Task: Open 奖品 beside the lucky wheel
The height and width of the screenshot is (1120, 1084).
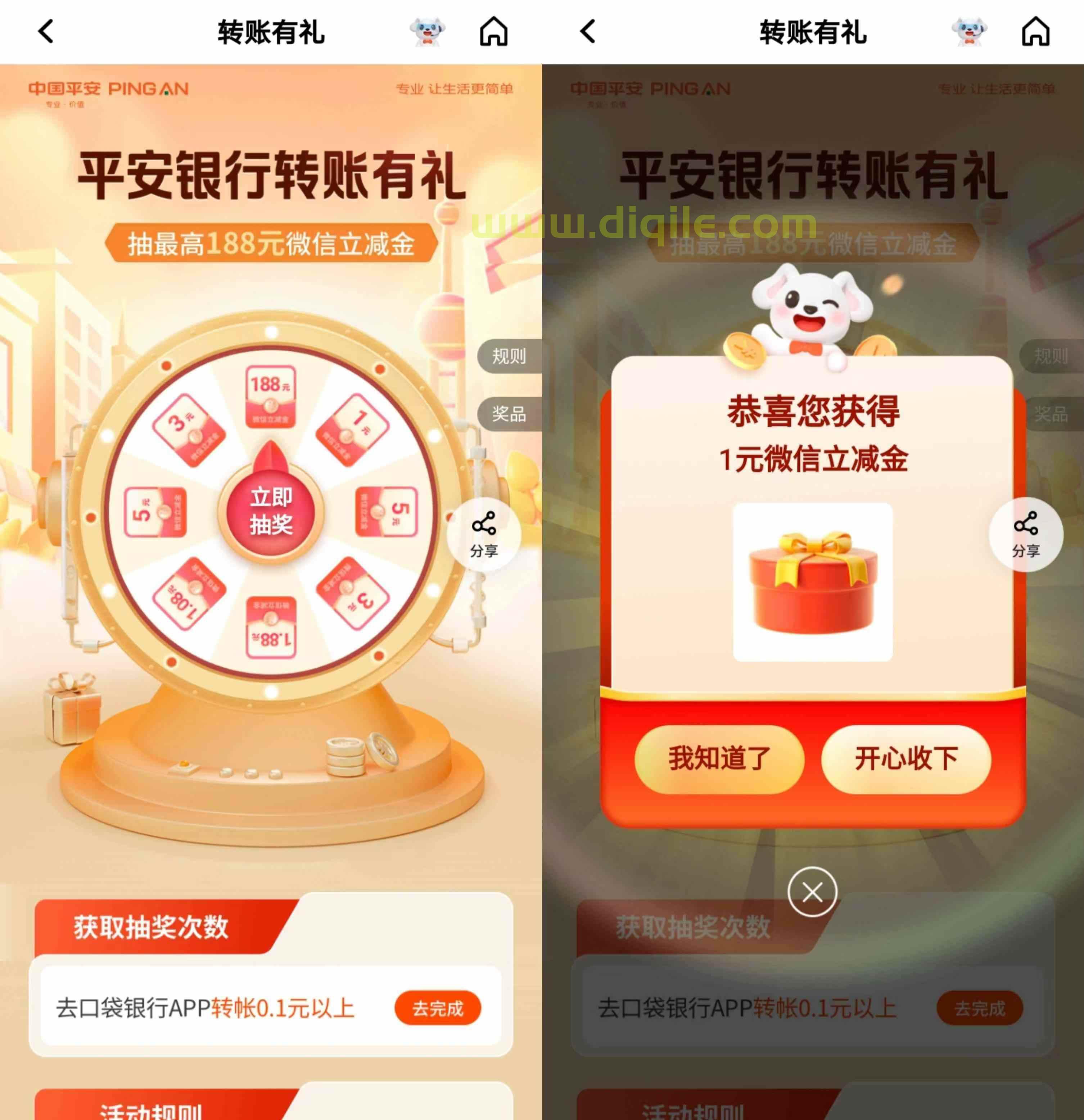Action: pos(508,414)
